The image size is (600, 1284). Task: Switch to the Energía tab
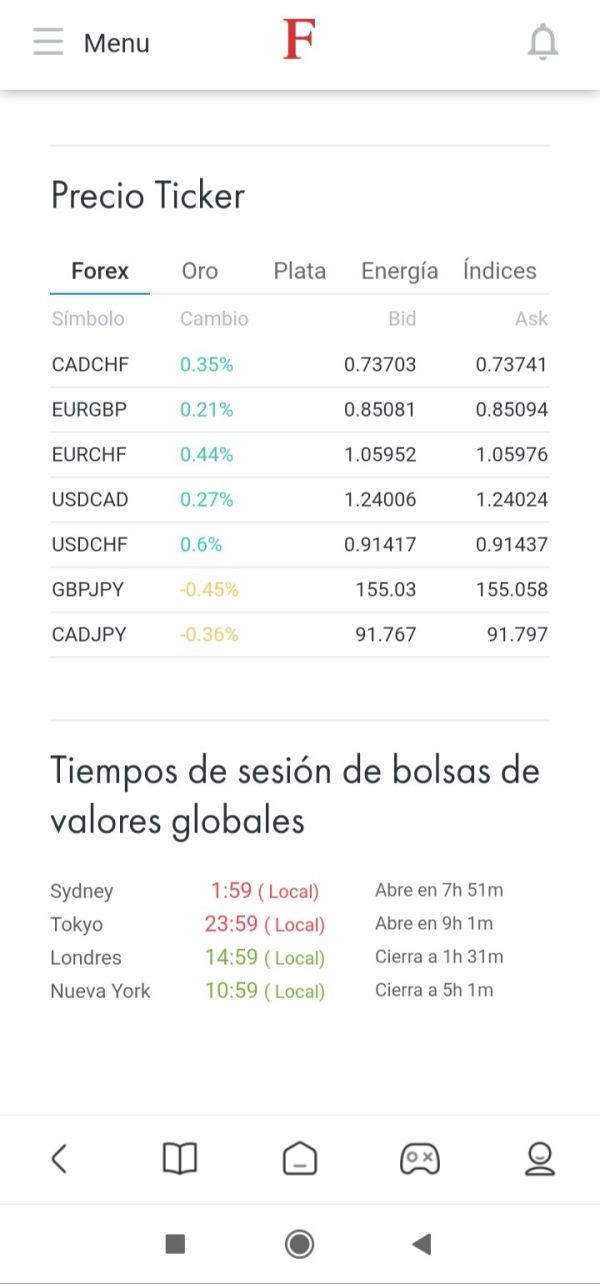pos(400,271)
